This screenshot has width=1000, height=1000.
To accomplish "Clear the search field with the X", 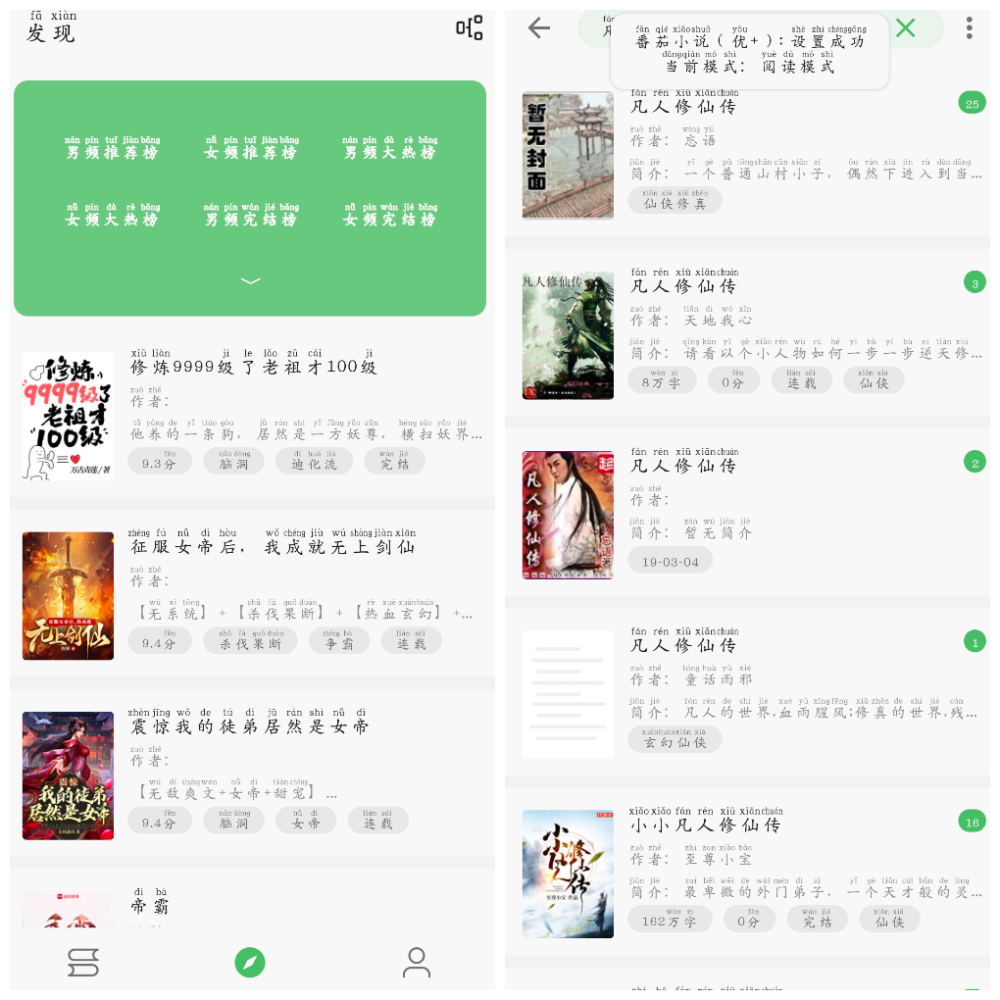I will [x=905, y=28].
